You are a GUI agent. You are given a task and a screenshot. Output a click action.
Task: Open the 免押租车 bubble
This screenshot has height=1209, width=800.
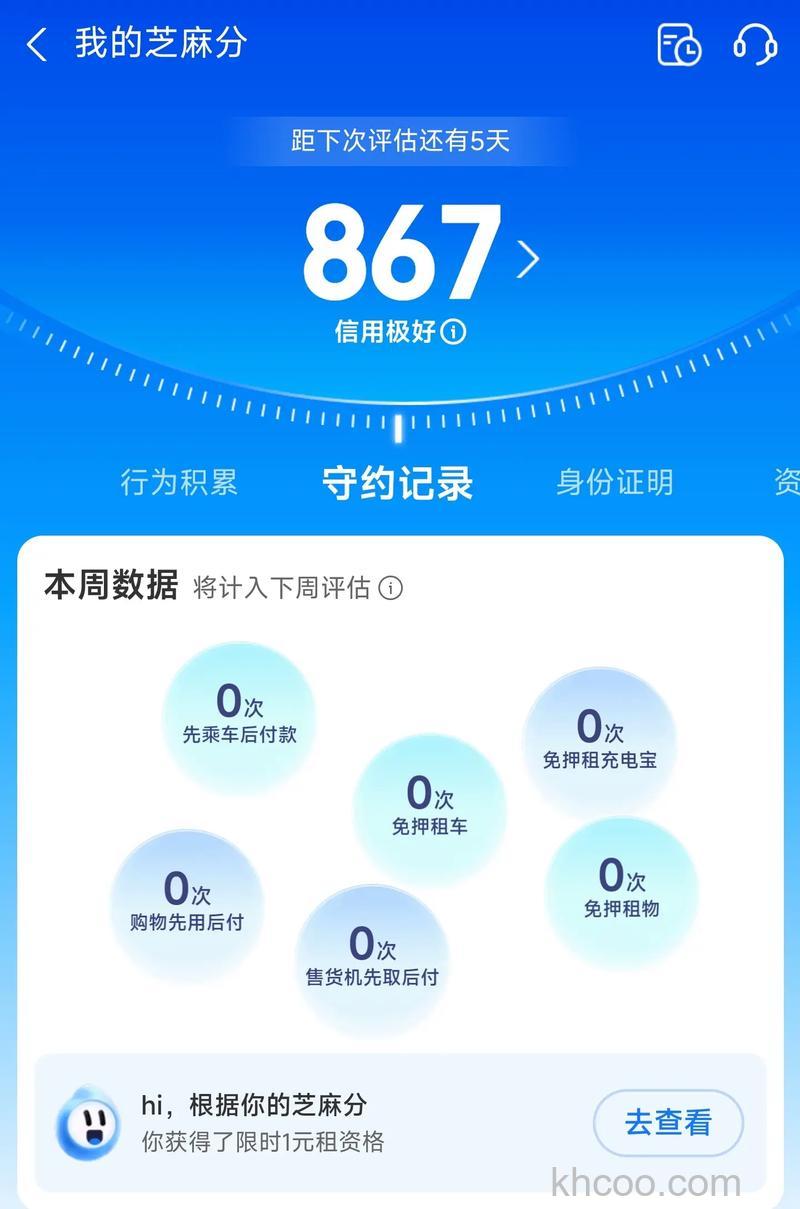point(430,805)
